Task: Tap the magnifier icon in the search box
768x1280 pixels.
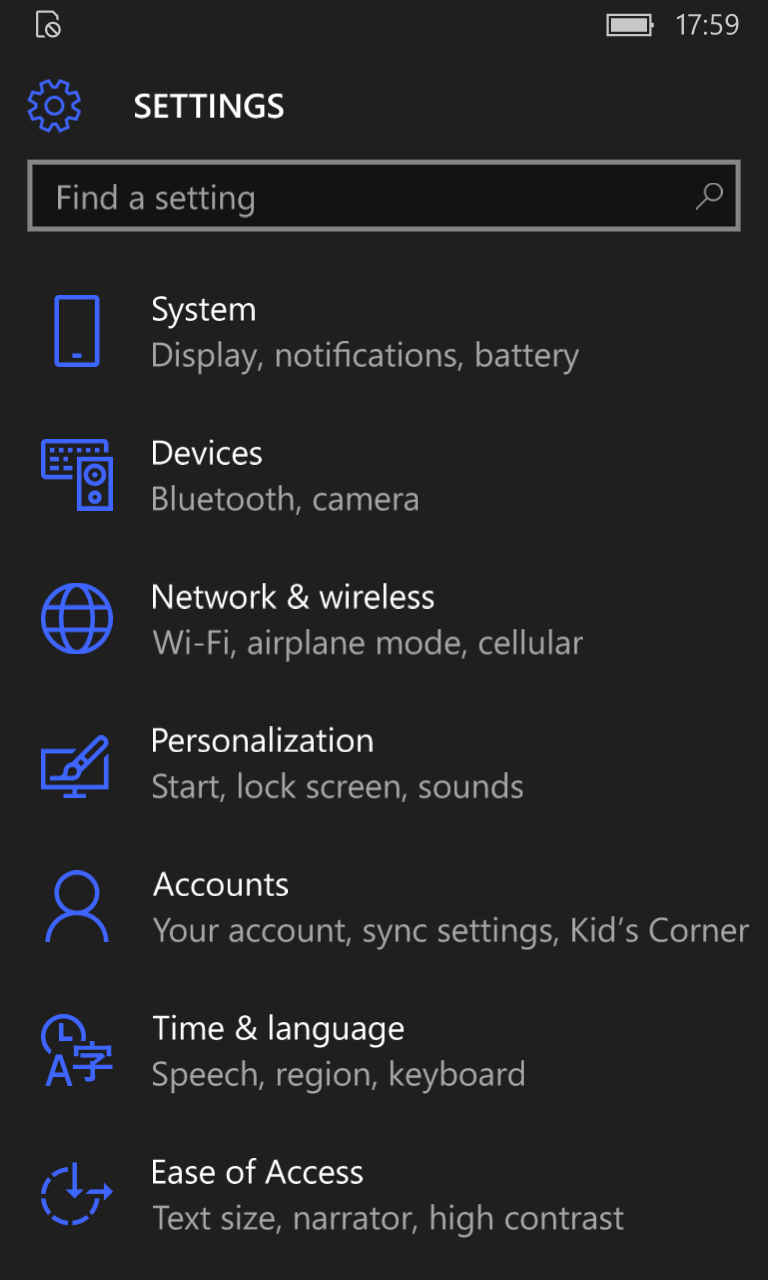Action: click(x=708, y=196)
